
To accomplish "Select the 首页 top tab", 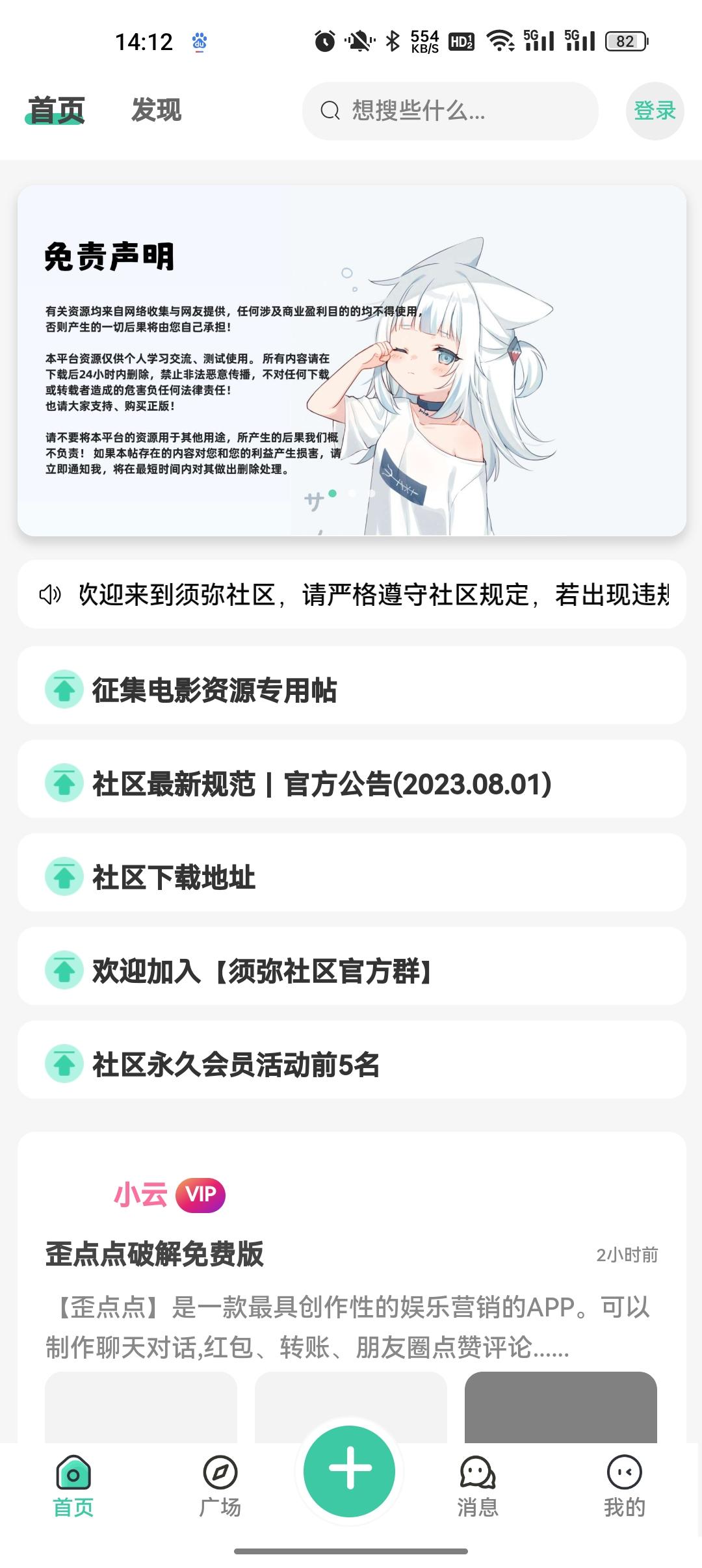I will 57,110.
